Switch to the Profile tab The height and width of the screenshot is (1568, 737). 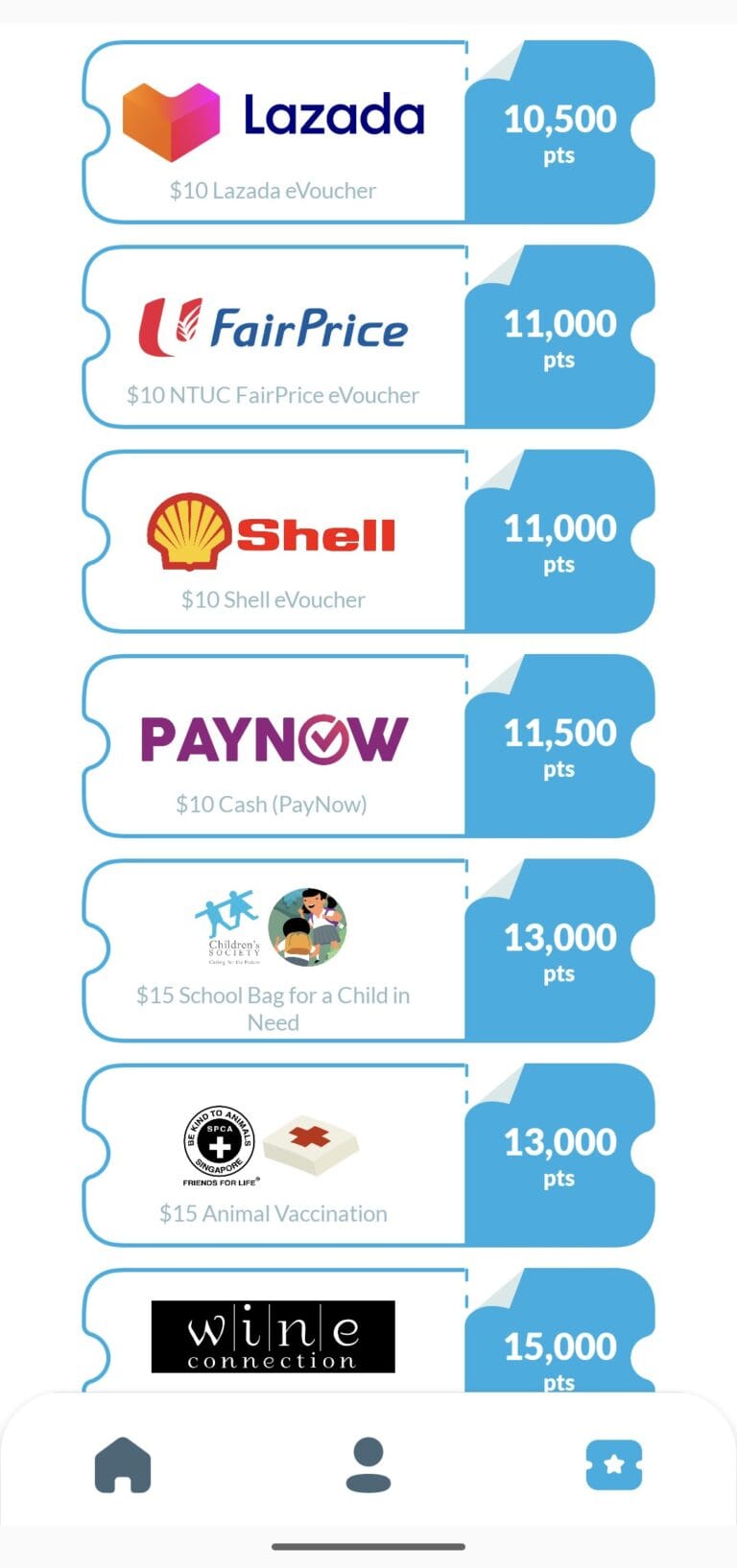click(x=368, y=1464)
